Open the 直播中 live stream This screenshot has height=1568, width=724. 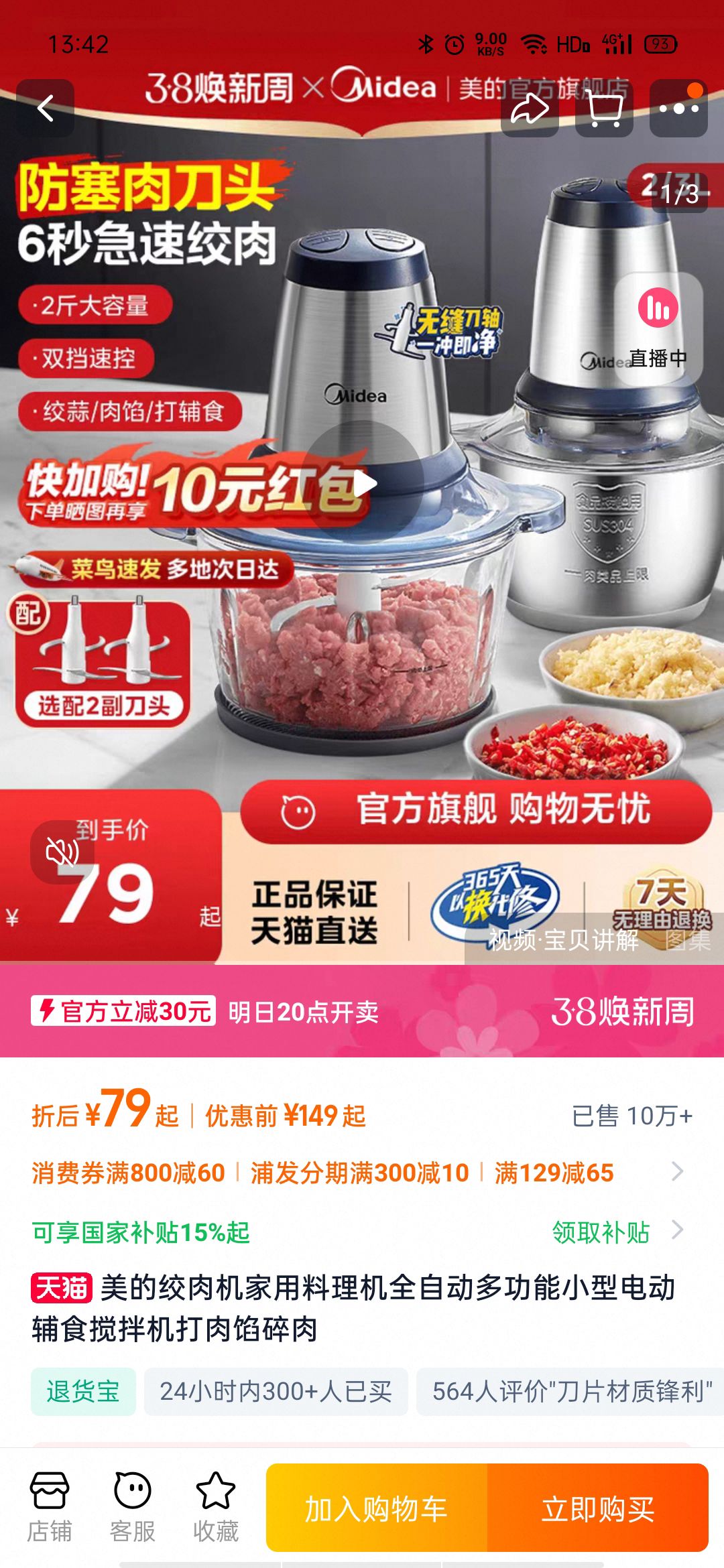(658, 328)
